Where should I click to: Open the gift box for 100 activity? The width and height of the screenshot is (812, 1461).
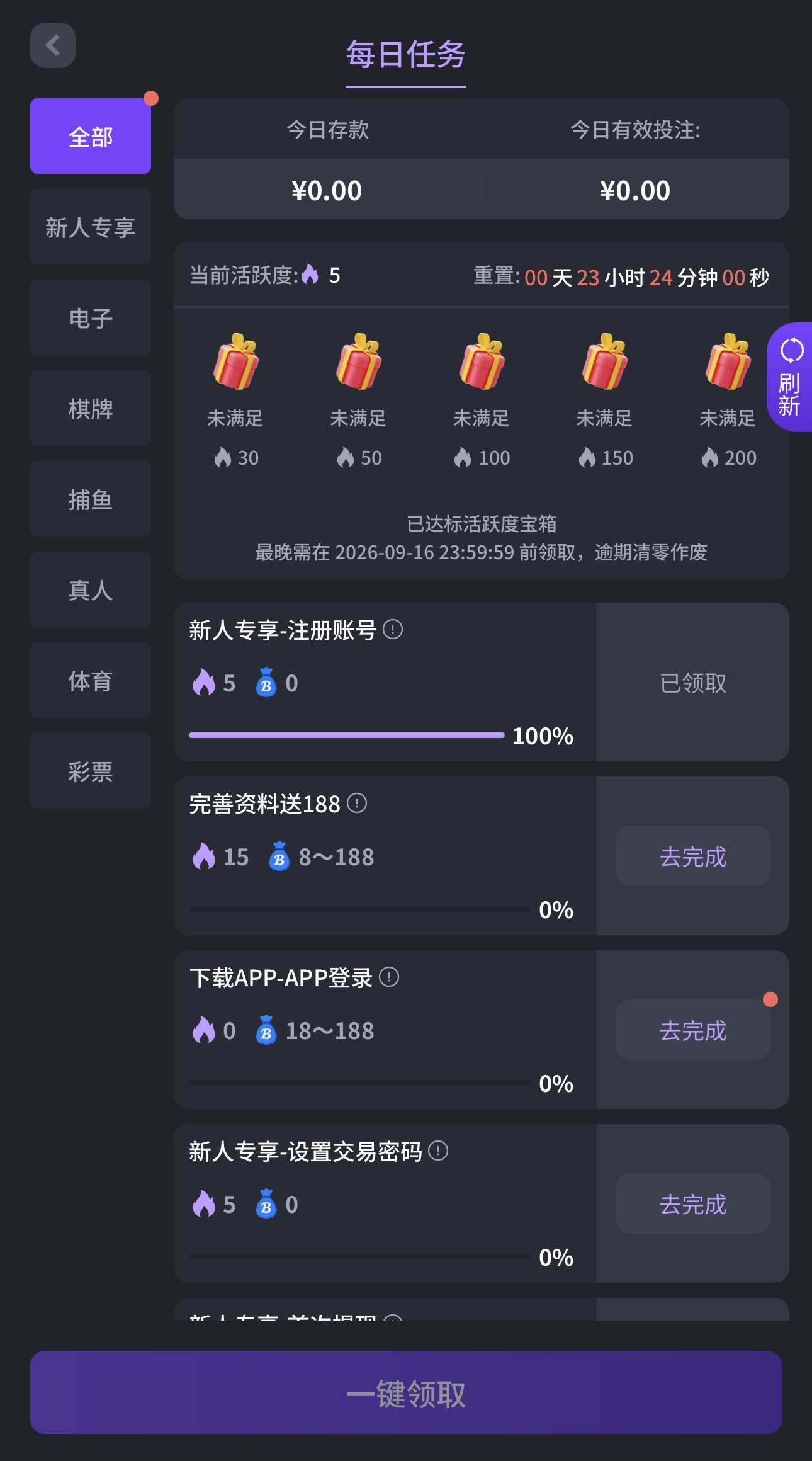pos(482,361)
